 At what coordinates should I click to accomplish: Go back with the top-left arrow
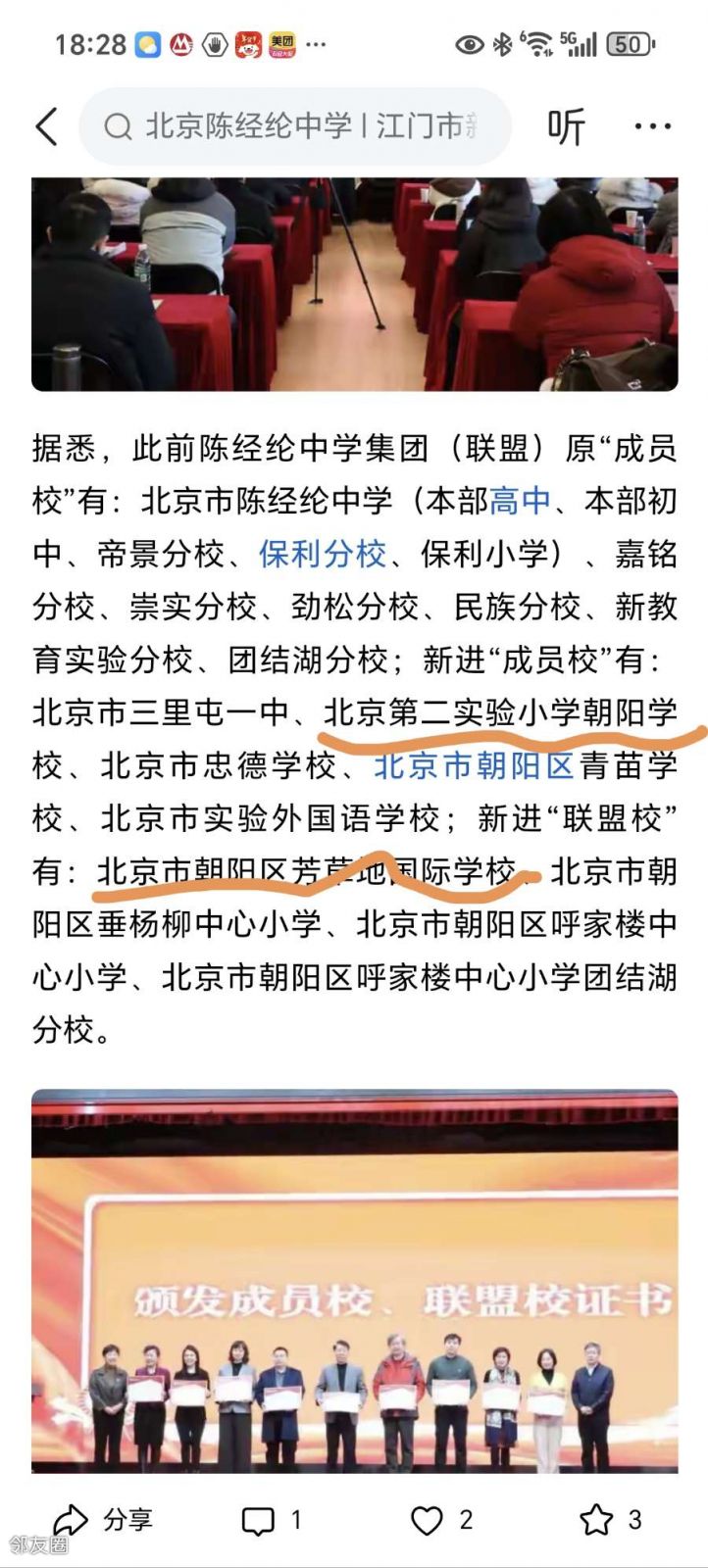pos(47,127)
